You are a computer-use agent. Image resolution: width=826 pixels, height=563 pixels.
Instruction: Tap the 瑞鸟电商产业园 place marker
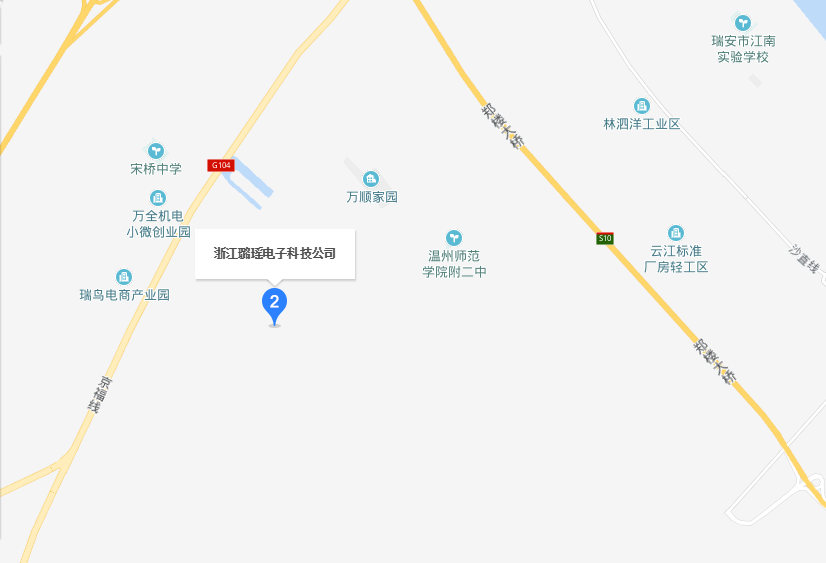pyautogui.click(x=124, y=277)
